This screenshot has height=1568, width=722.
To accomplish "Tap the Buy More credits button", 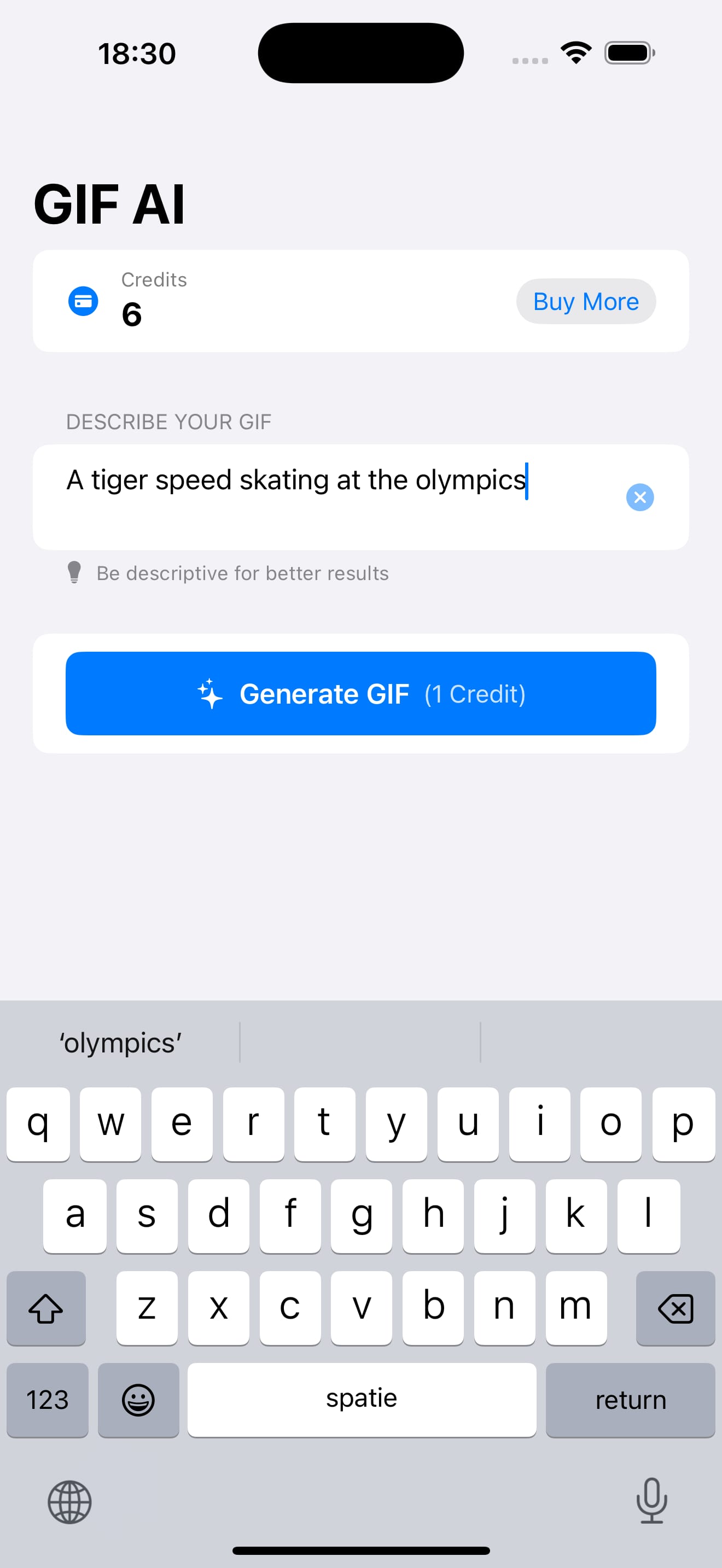I will pos(586,301).
